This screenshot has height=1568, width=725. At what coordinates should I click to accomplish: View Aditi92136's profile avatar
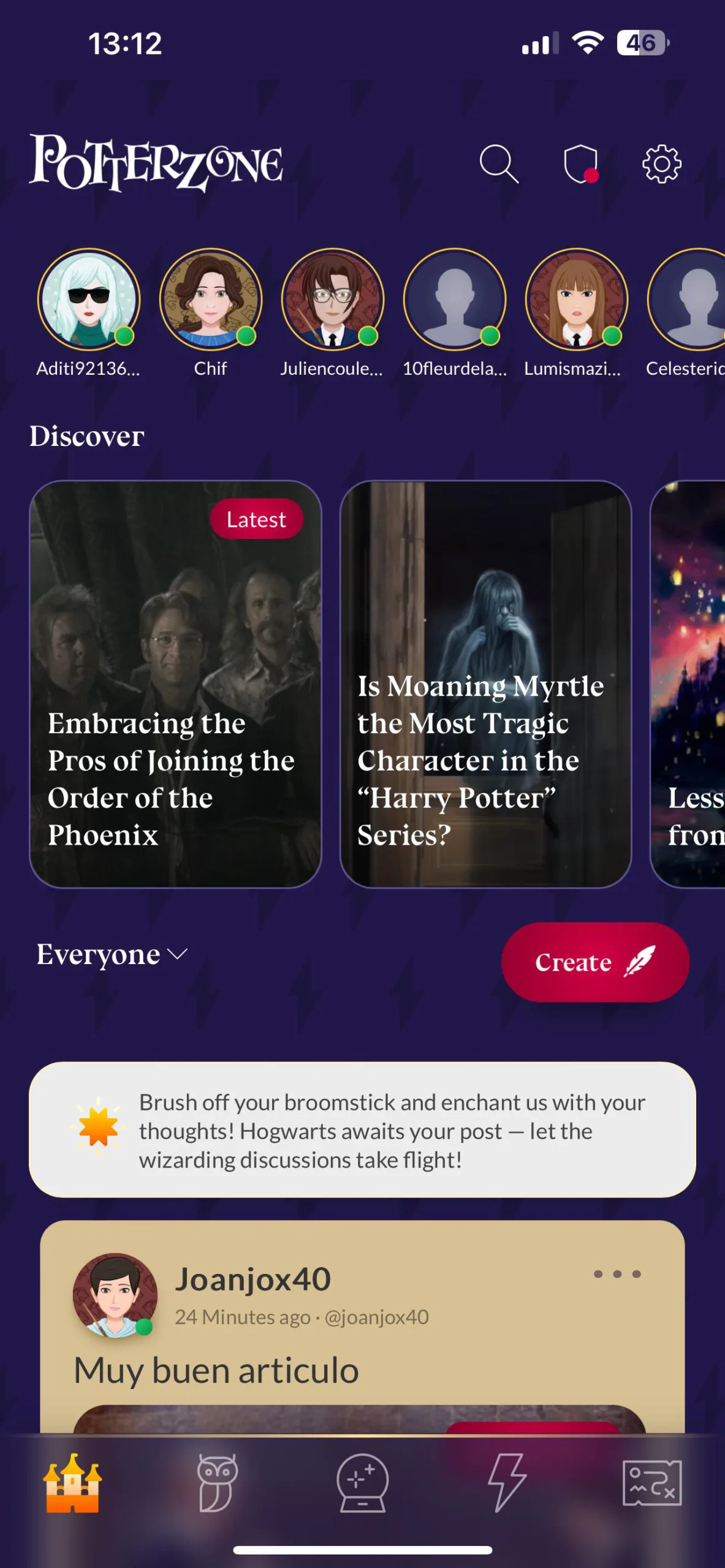pos(89,299)
